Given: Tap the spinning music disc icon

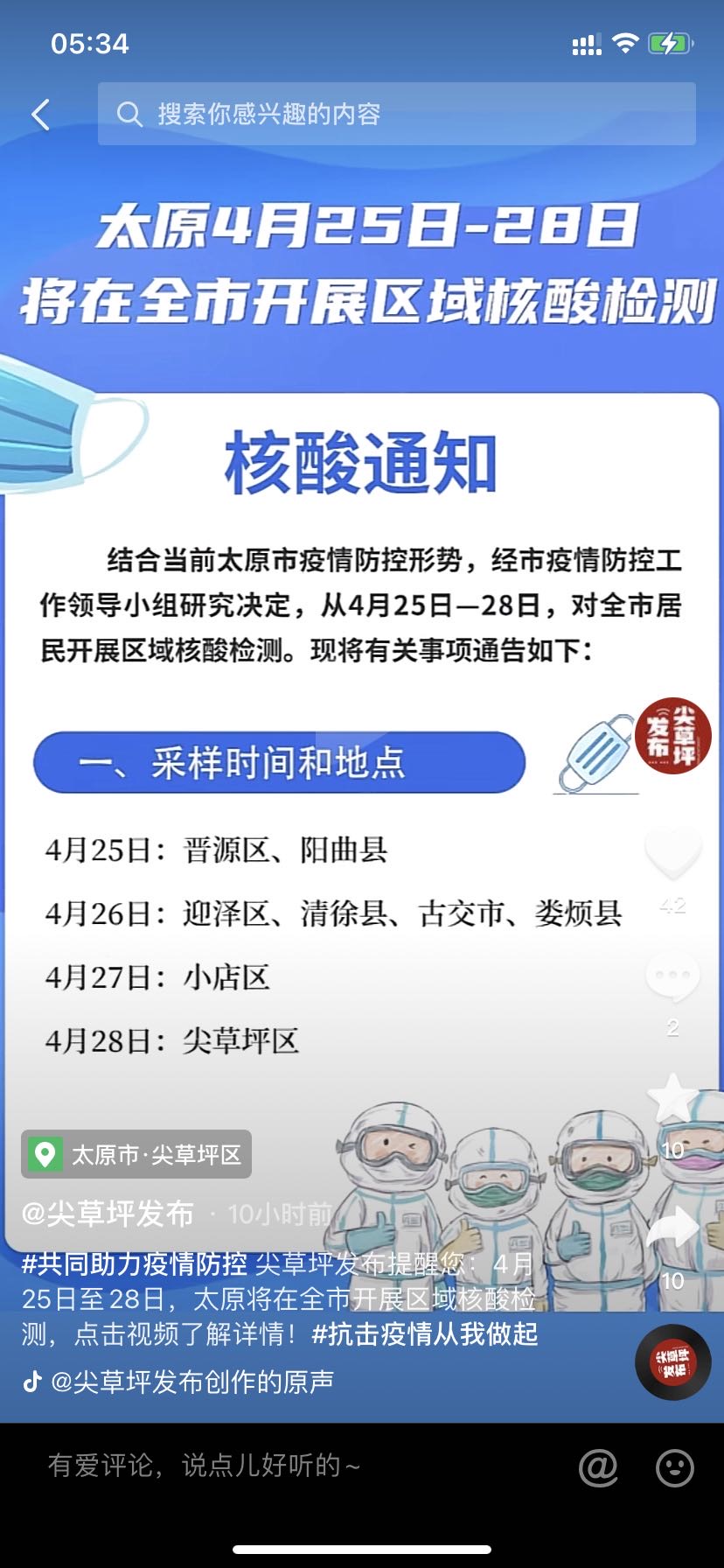Looking at the screenshot, I should [x=672, y=1362].
